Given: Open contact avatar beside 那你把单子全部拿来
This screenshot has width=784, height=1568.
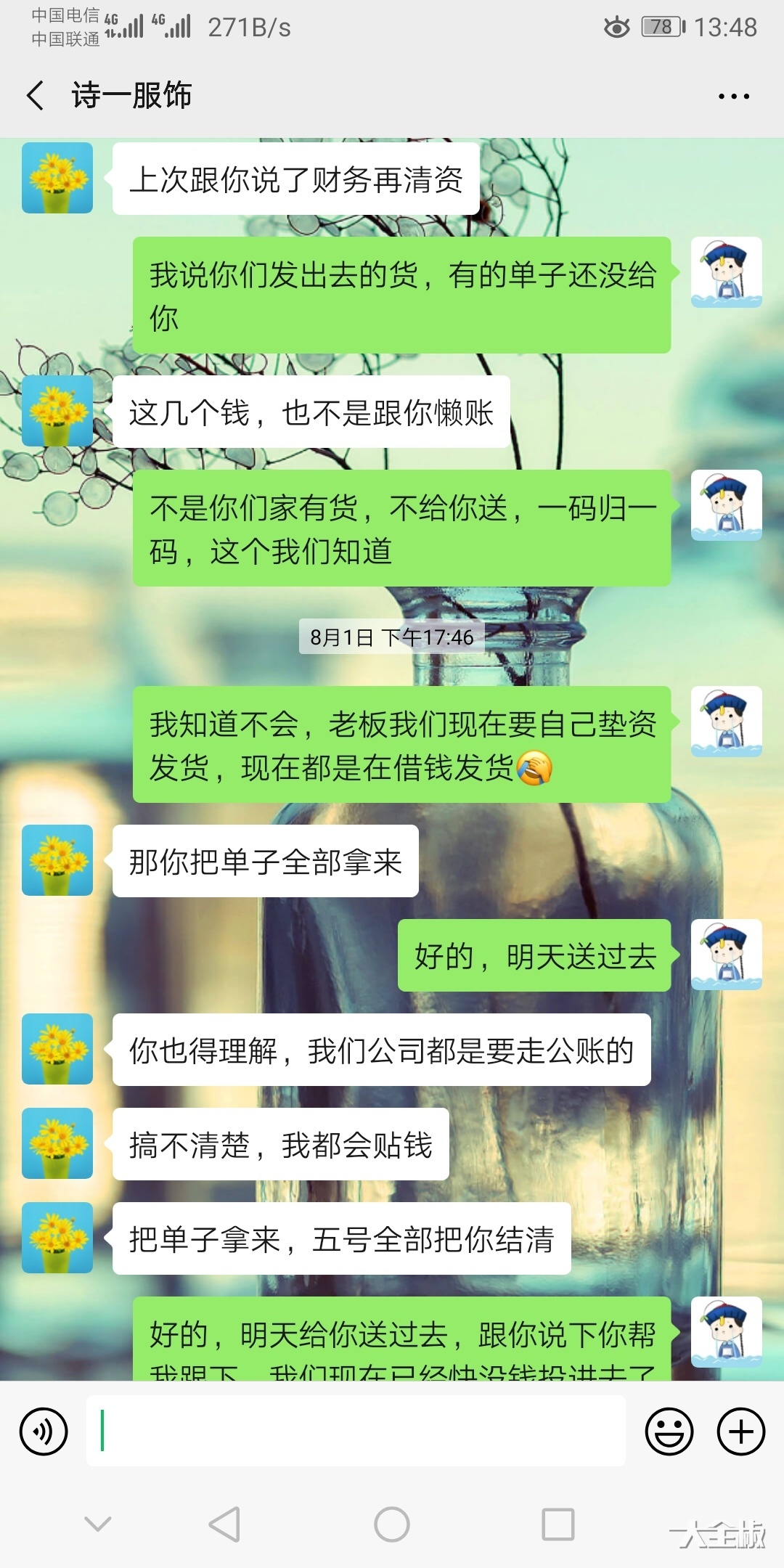Looking at the screenshot, I should 57,860.
